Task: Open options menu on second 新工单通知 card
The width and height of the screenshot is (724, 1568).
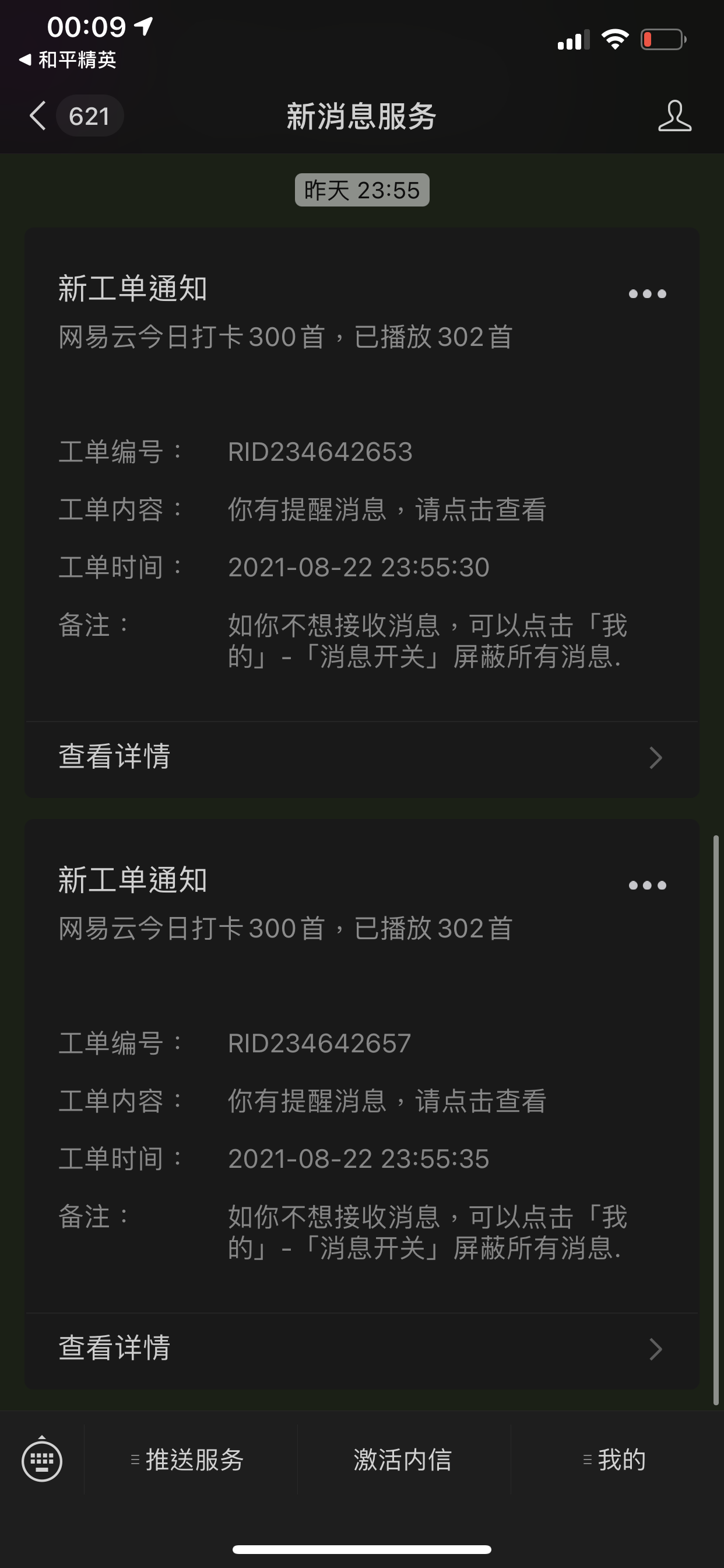Action: pyautogui.click(x=646, y=885)
